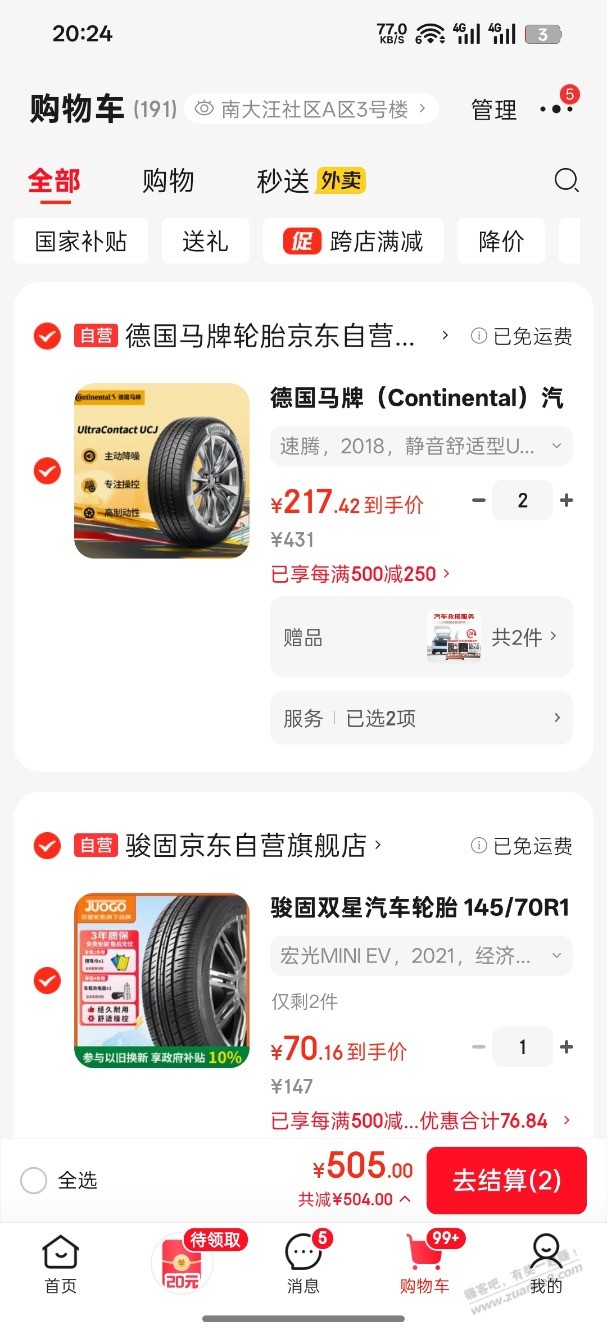Open the three-dot more menu
Viewport: 607px width, 1334px height.
click(555, 109)
